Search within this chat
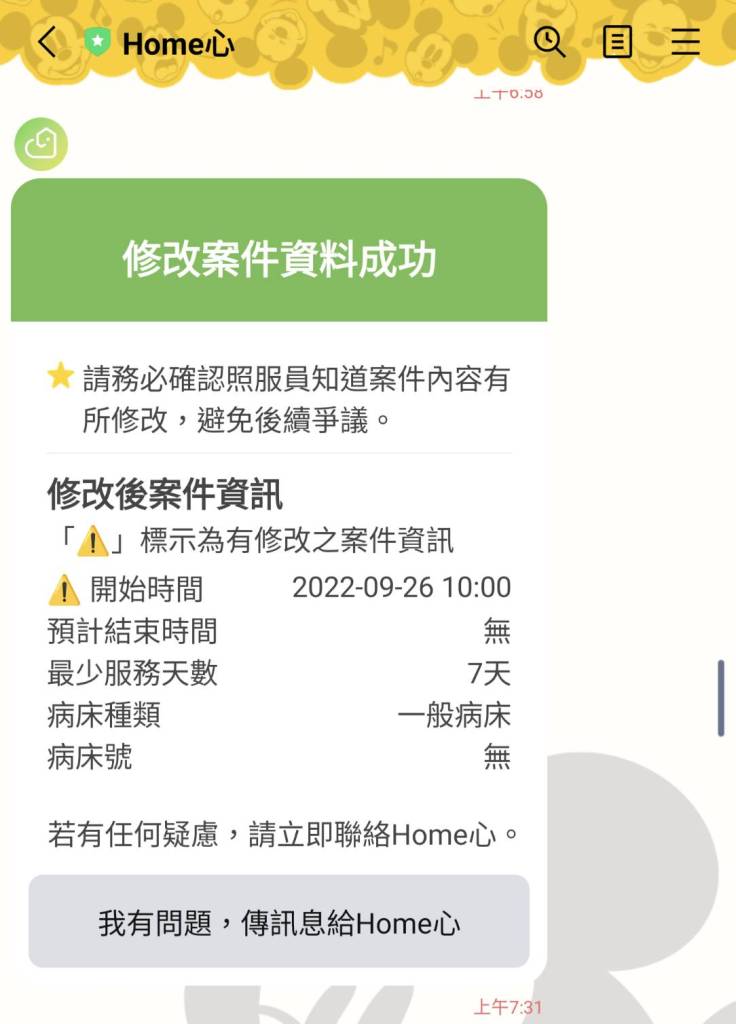 549,42
